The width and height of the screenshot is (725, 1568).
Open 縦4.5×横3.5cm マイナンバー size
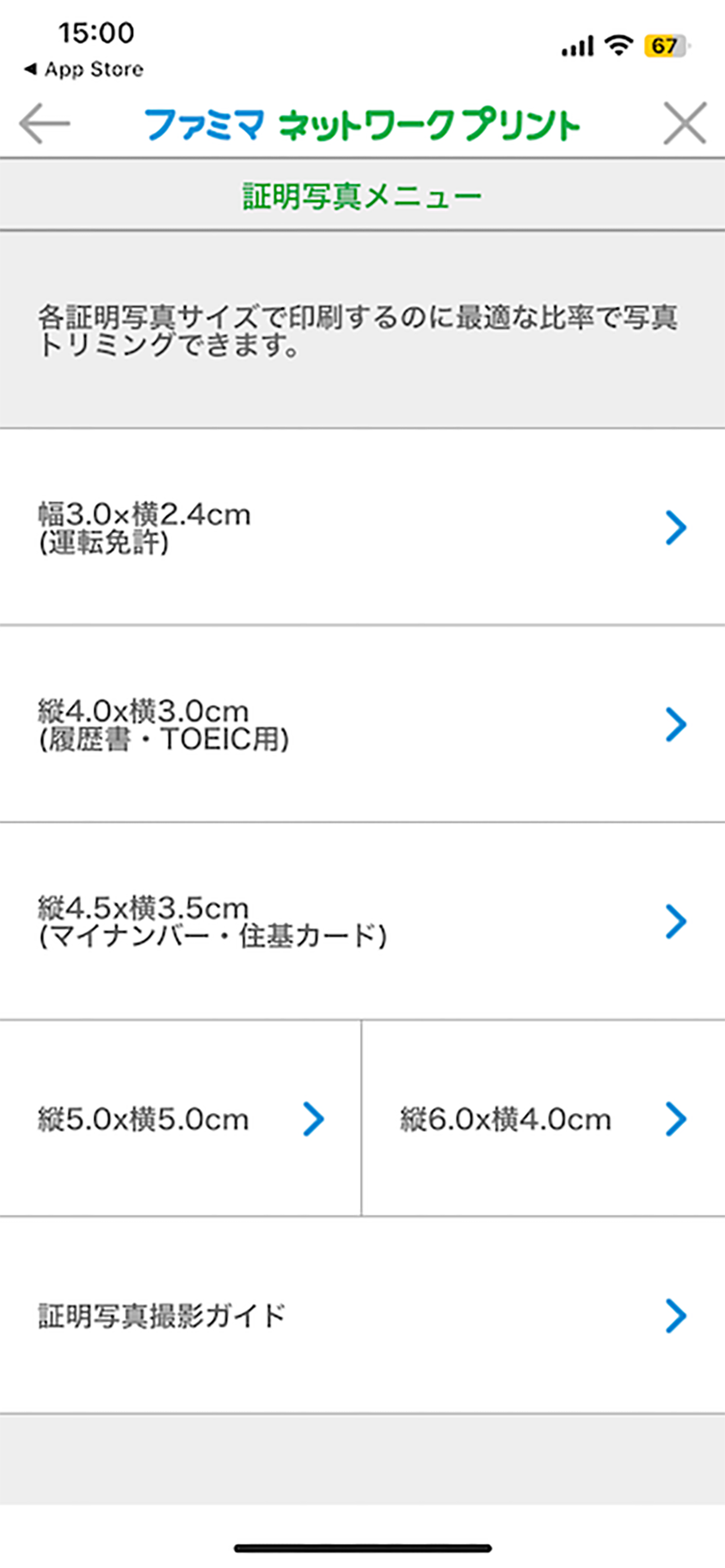pos(362,921)
